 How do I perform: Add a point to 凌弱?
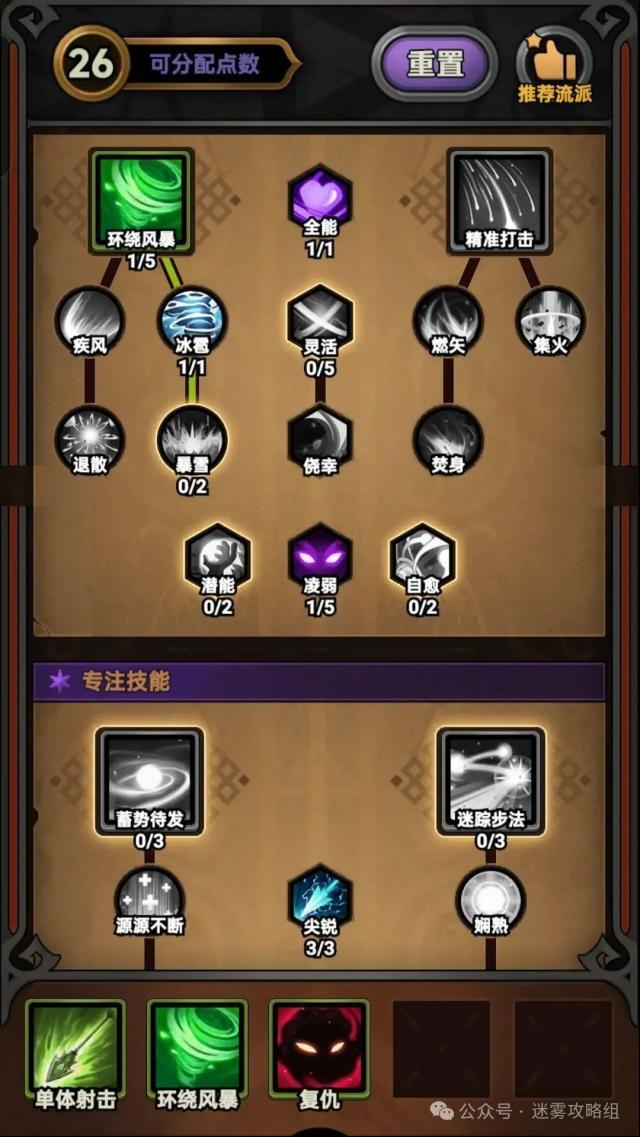[320, 556]
